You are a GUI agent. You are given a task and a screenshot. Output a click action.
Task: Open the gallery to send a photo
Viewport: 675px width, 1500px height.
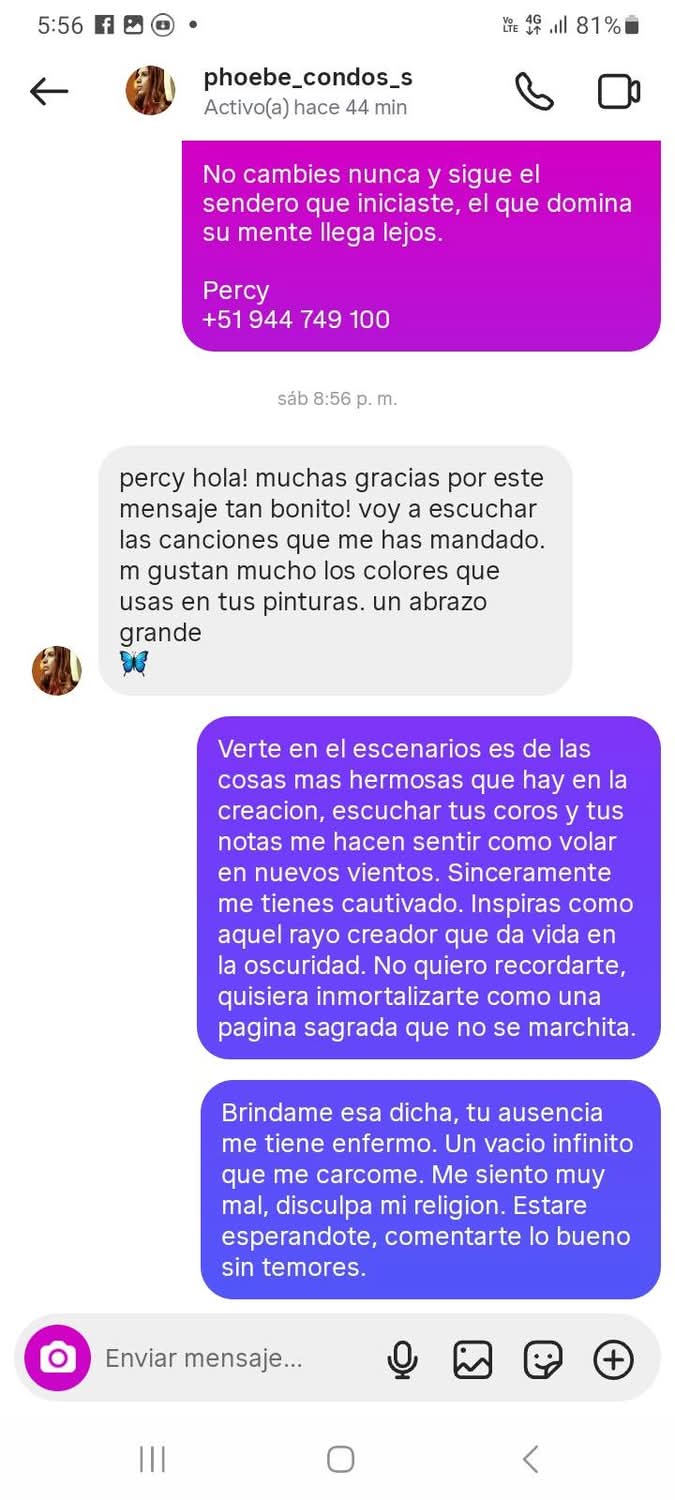(x=472, y=1359)
